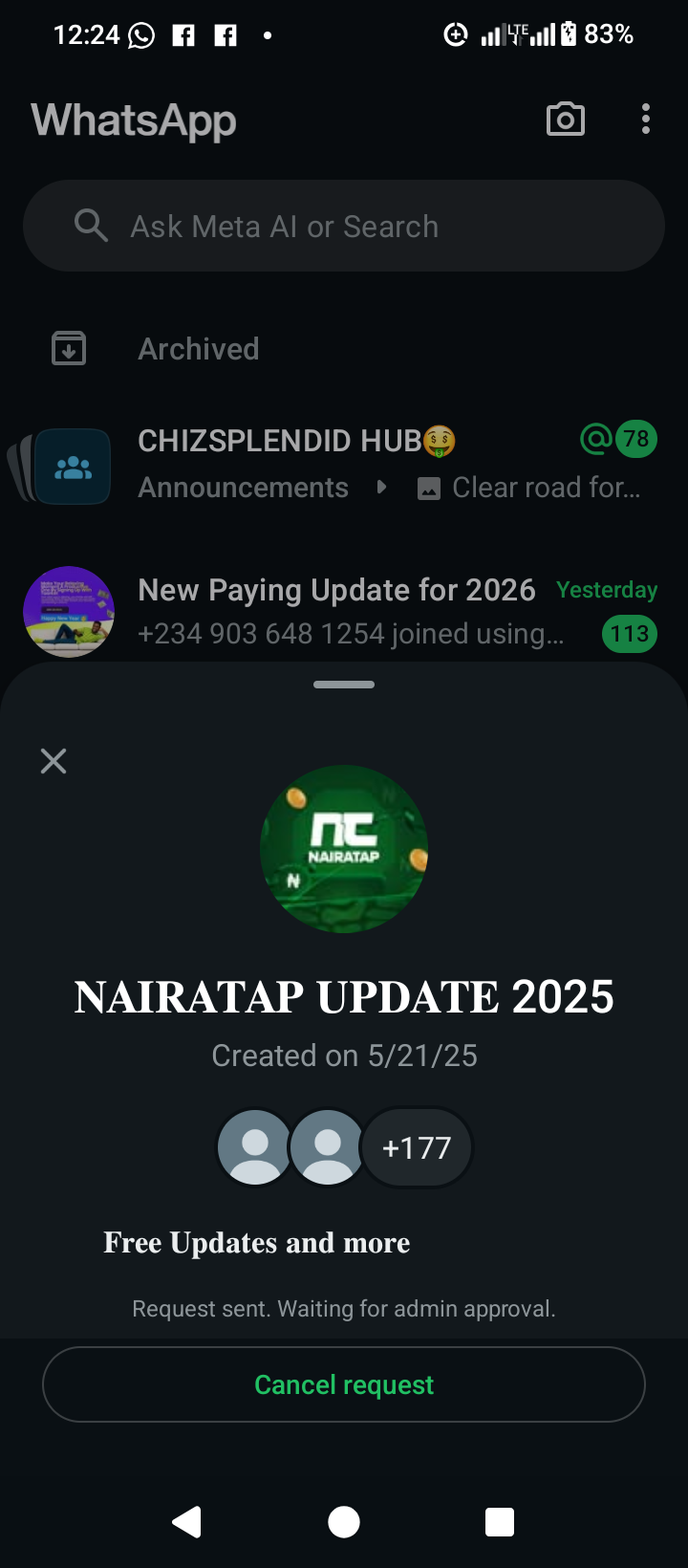Go back using the system back button
The height and width of the screenshot is (1568, 688).
[187, 1521]
